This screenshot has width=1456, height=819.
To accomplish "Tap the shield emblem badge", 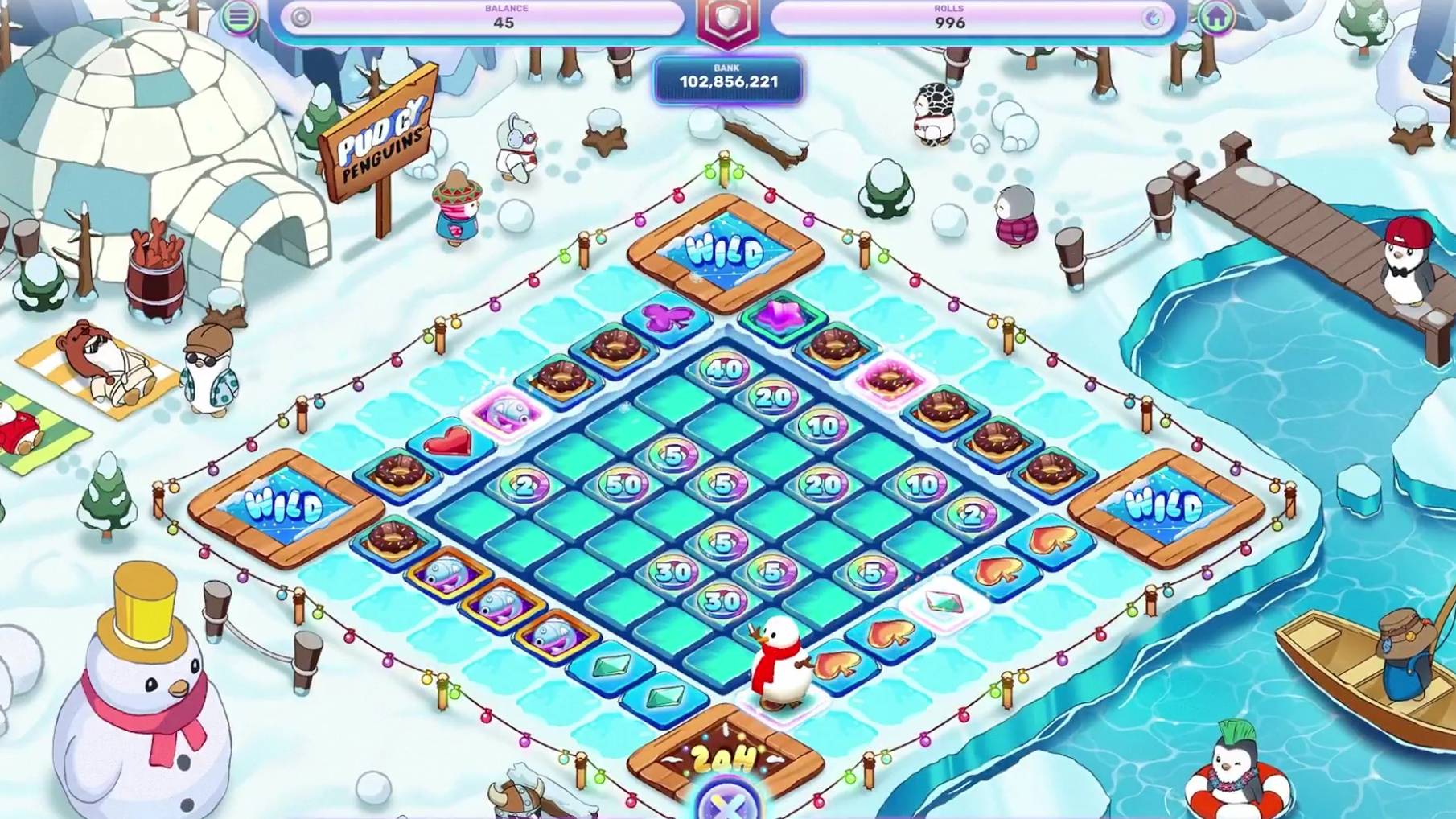I will 727,22.
